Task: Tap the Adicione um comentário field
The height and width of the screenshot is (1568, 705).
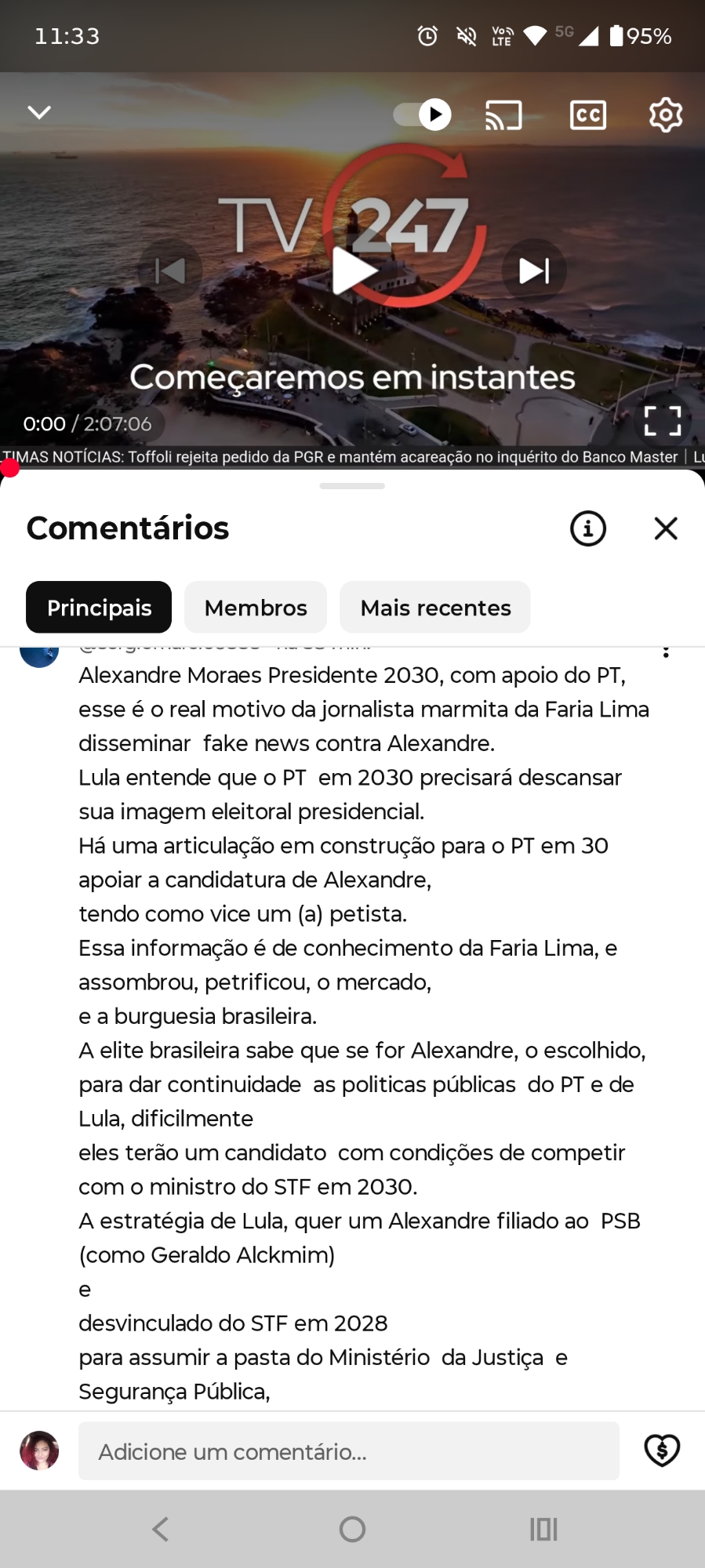Action: pos(348,1451)
